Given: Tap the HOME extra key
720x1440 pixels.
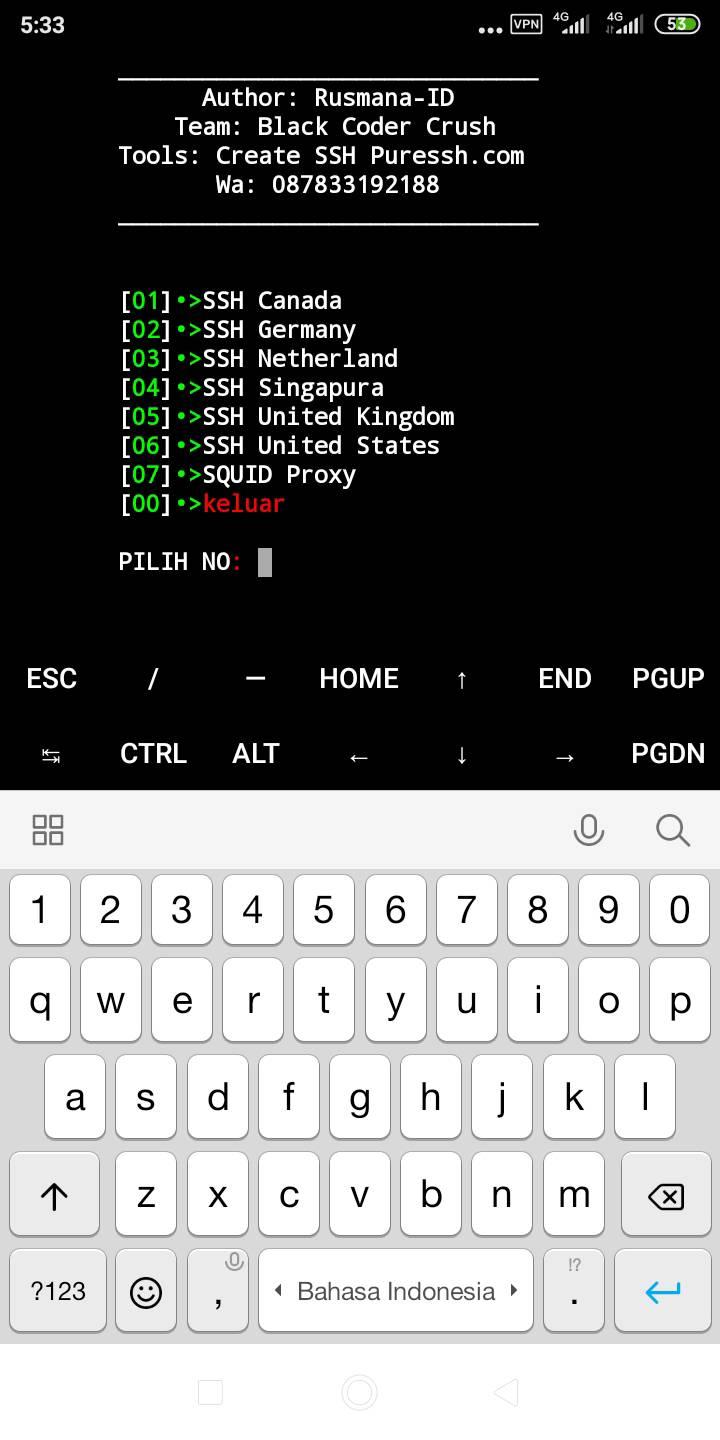Looking at the screenshot, I should tap(359, 678).
